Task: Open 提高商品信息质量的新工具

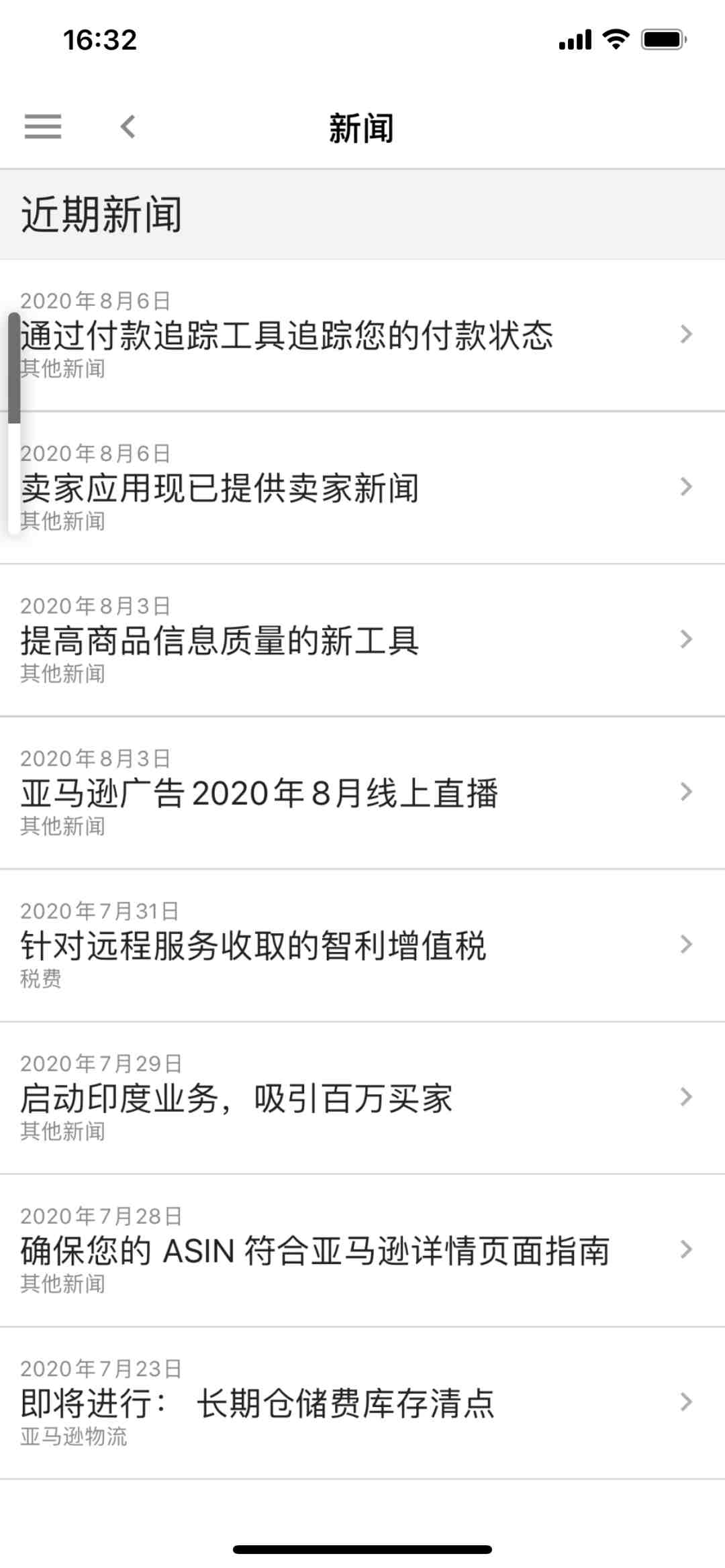Action: (x=362, y=640)
